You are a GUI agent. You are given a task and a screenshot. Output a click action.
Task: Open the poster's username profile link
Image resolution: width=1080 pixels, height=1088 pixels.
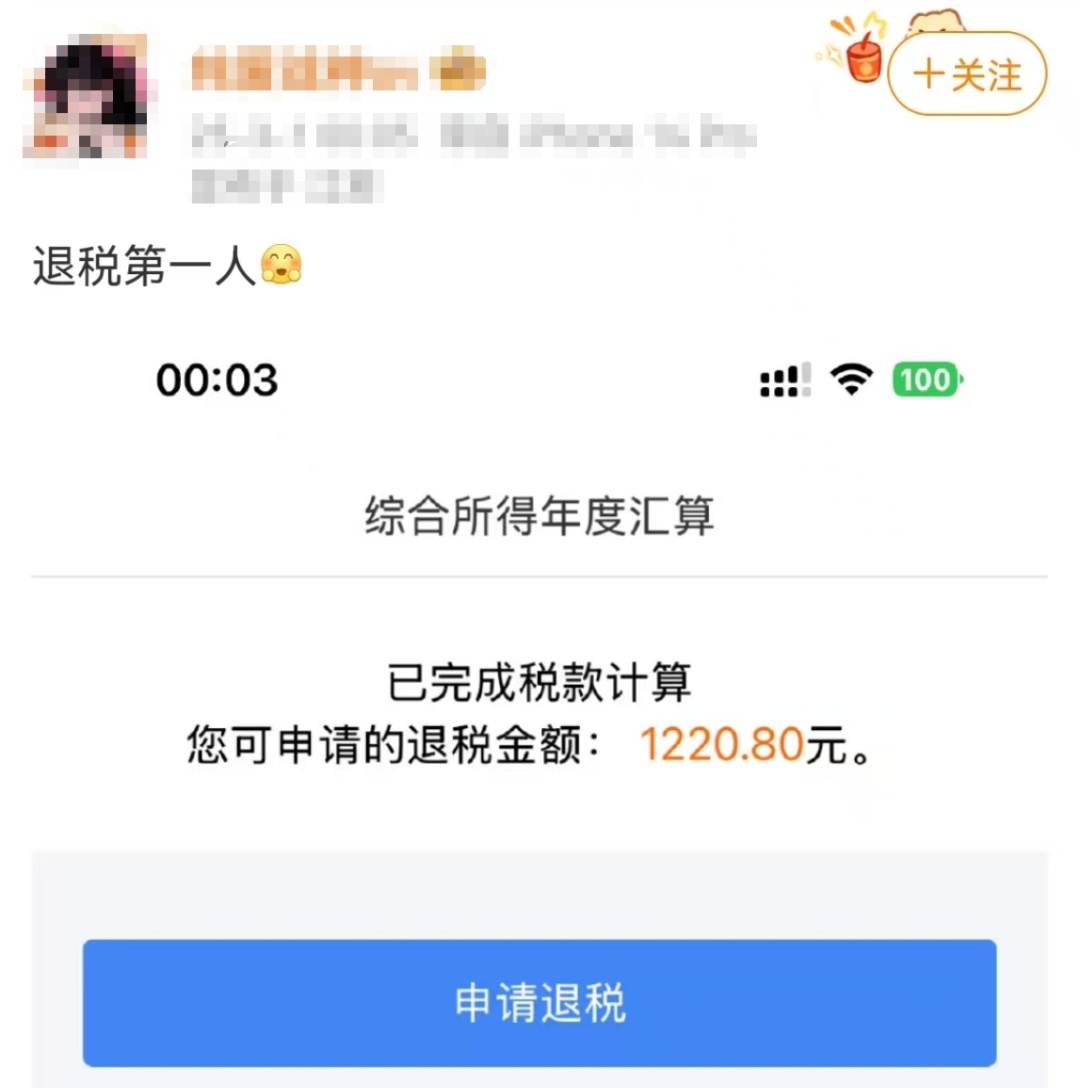click(x=300, y=70)
